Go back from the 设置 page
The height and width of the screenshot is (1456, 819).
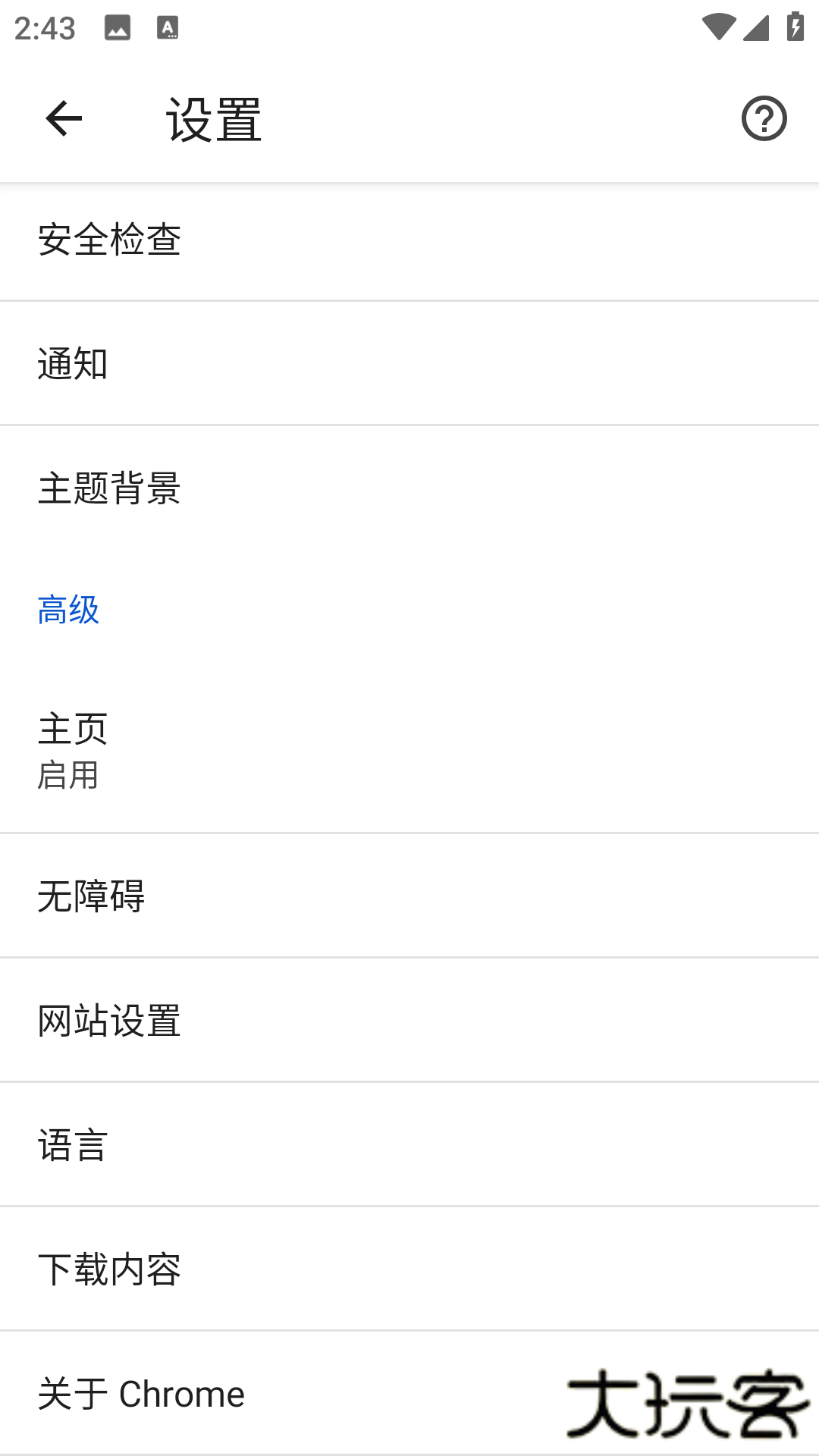(64, 119)
